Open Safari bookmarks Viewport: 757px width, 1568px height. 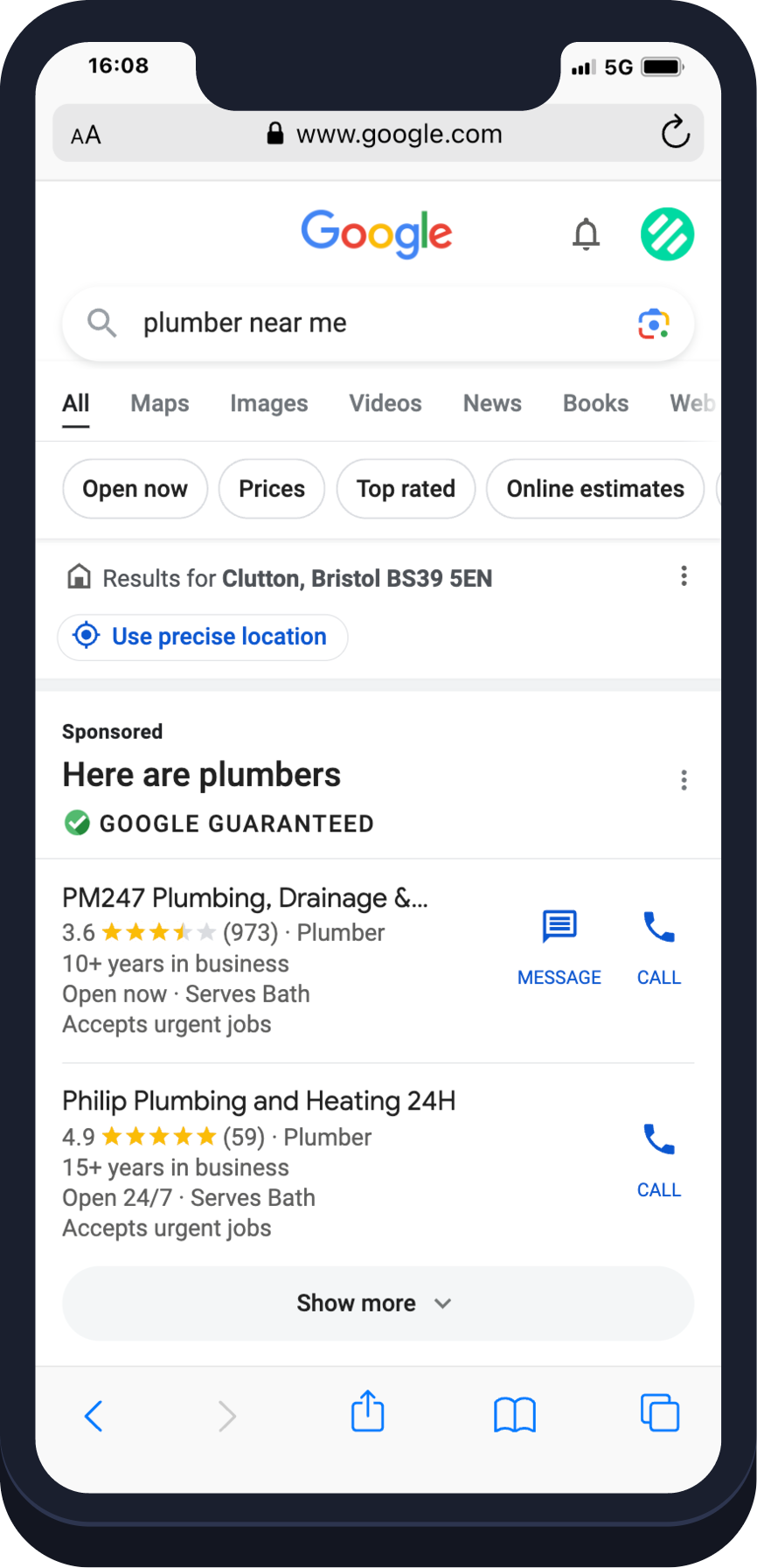click(x=515, y=1414)
